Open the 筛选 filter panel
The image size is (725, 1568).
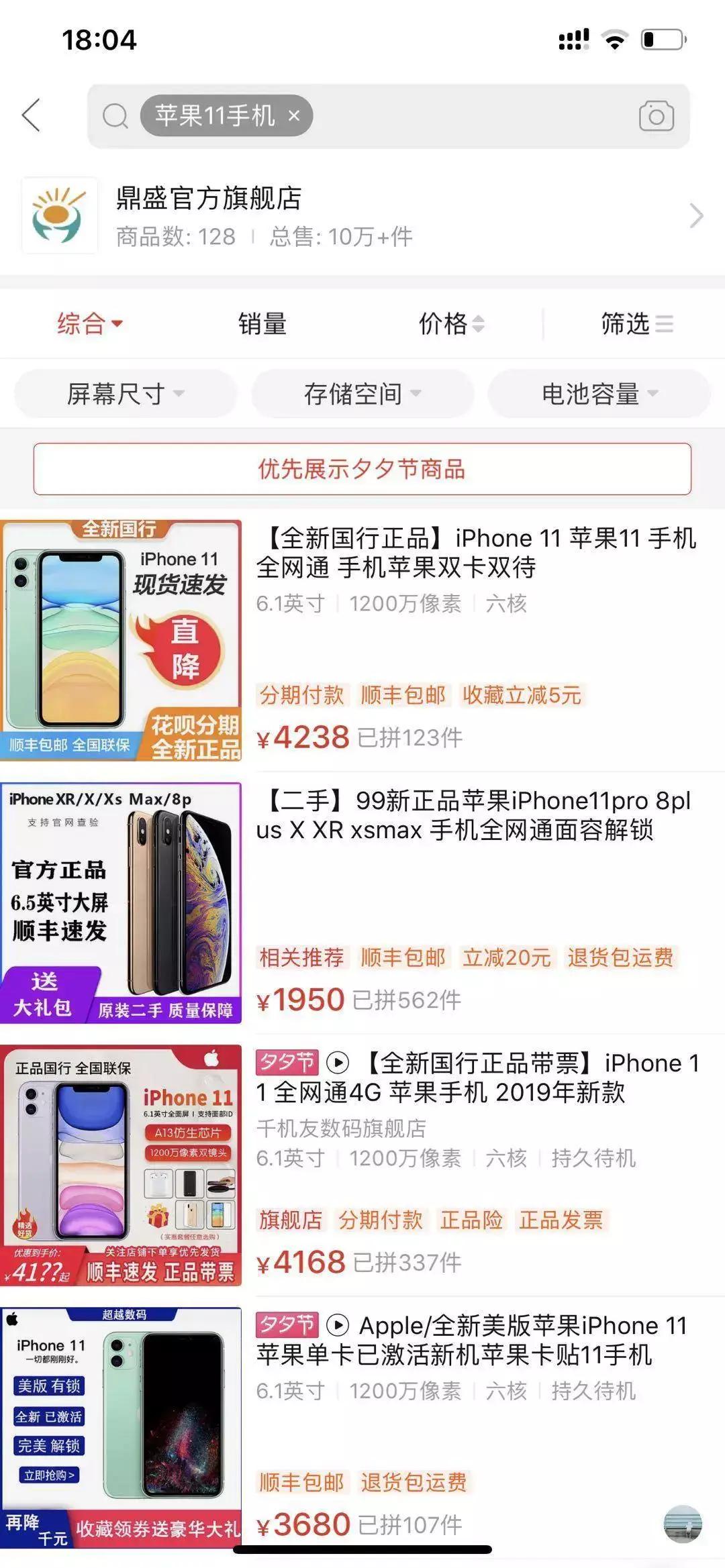click(636, 324)
